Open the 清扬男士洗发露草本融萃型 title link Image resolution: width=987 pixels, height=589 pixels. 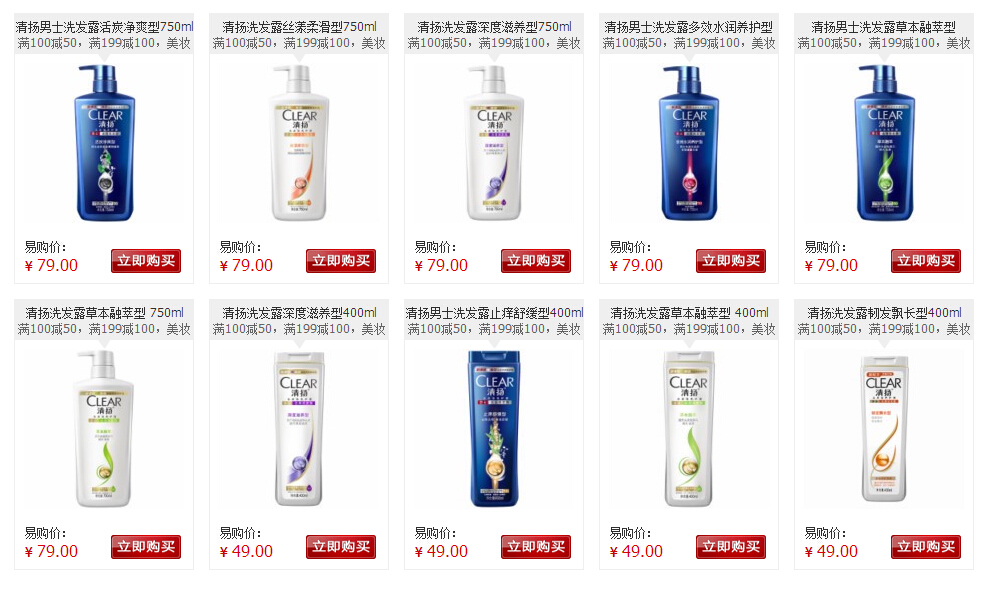coord(884,27)
